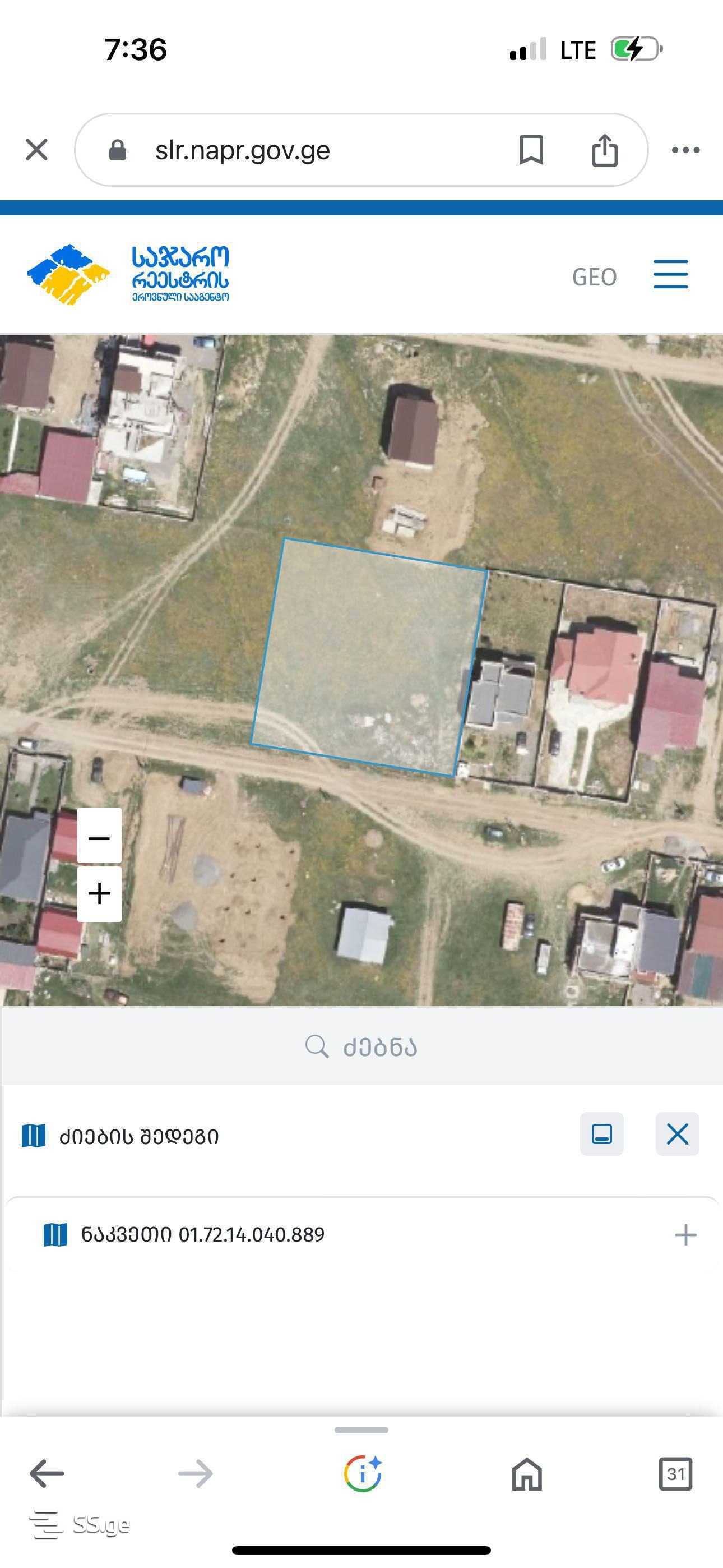Go back in the browser
Viewport: 723px width, 1568px height.
[47, 1474]
